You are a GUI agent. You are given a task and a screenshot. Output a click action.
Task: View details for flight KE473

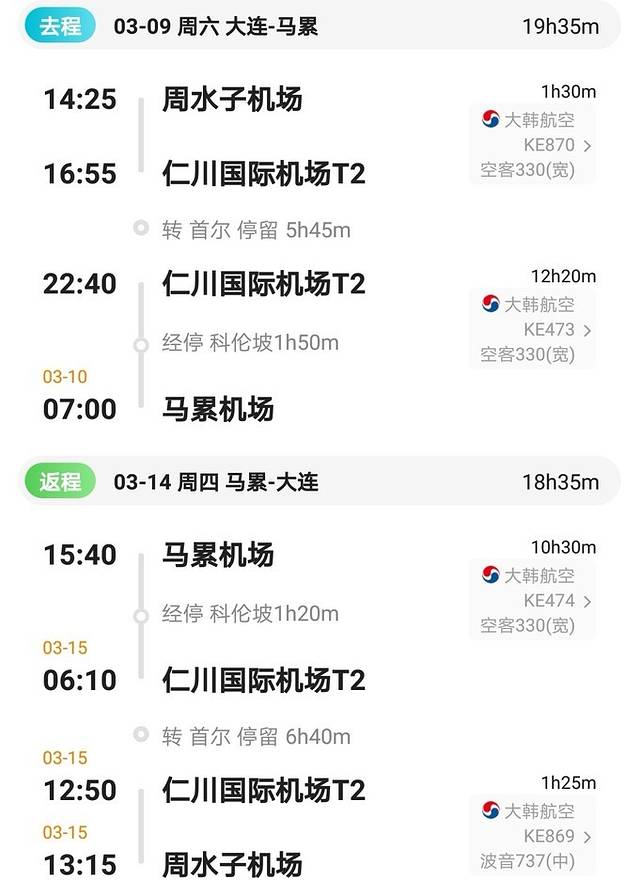tap(534, 329)
